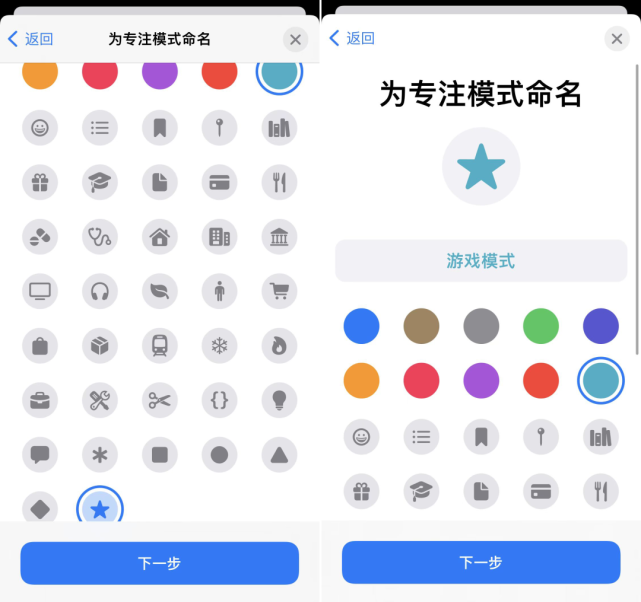This screenshot has width=641, height=602.
Task: Select the green color swatch
Action: 541,326
